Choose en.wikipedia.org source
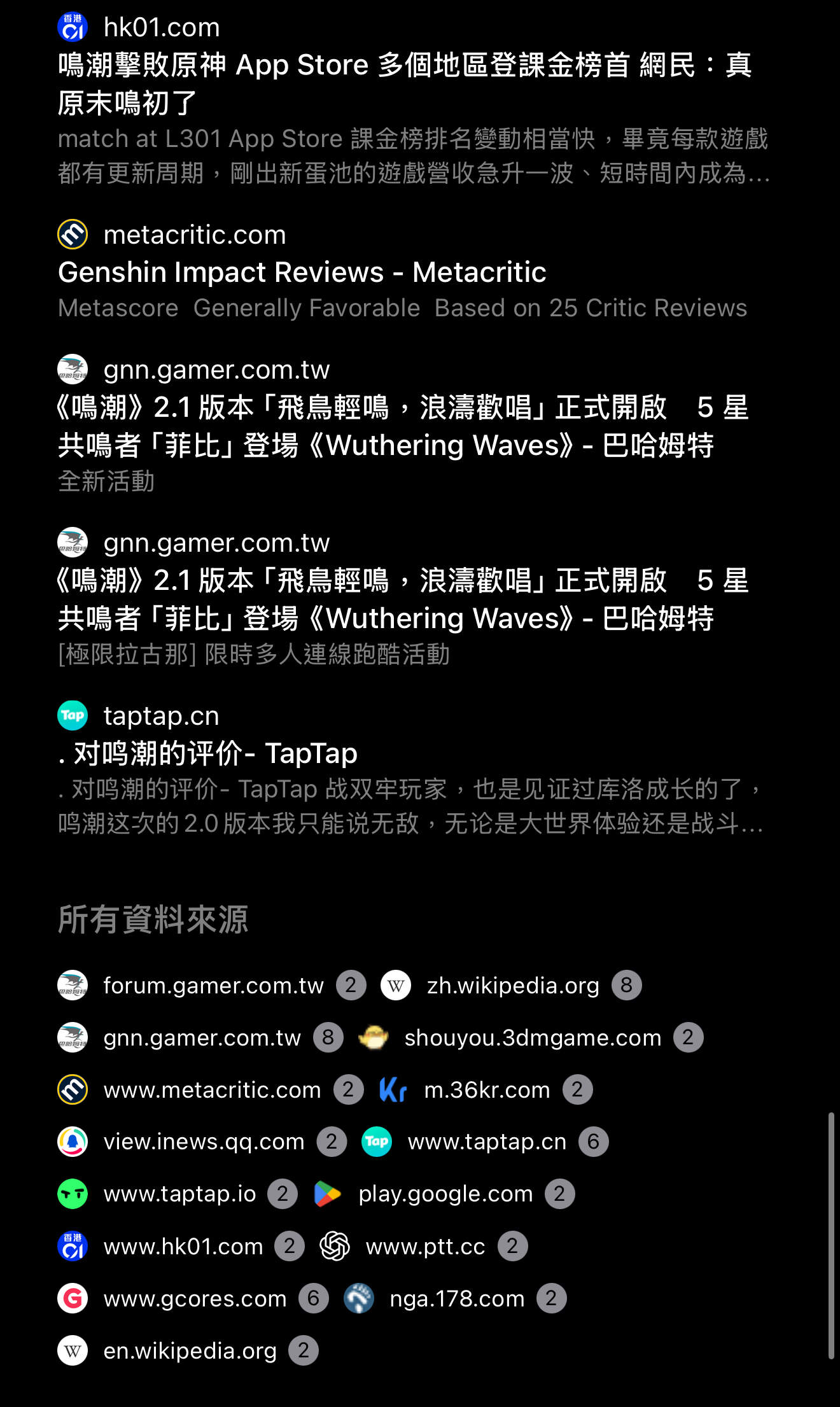Viewport: 840px width, 1407px height. (189, 1350)
